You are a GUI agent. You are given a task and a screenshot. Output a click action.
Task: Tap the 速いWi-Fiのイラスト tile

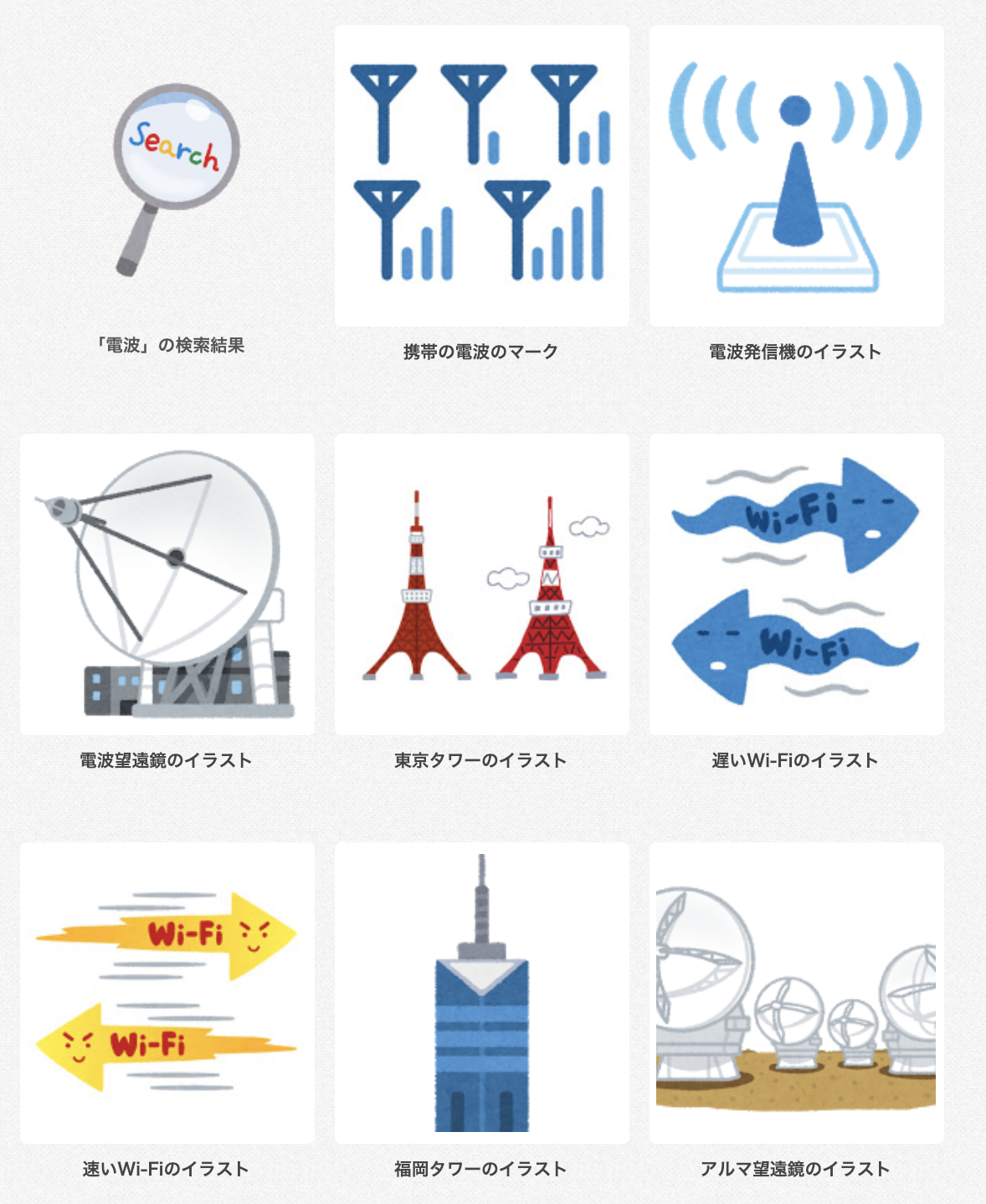tap(167, 993)
